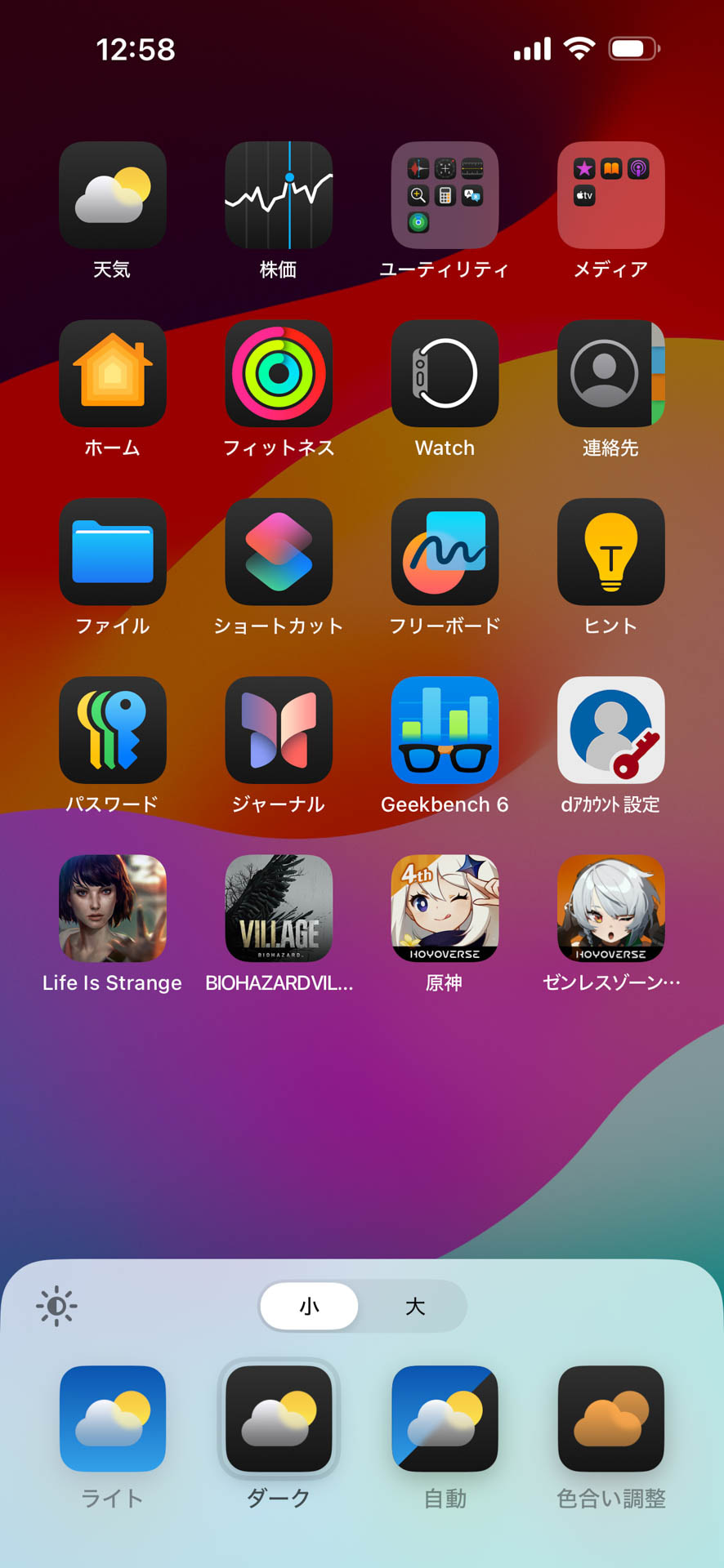Open the 天気 weather app
Image resolution: width=724 pixels, height=1568 pixels.
113,195
